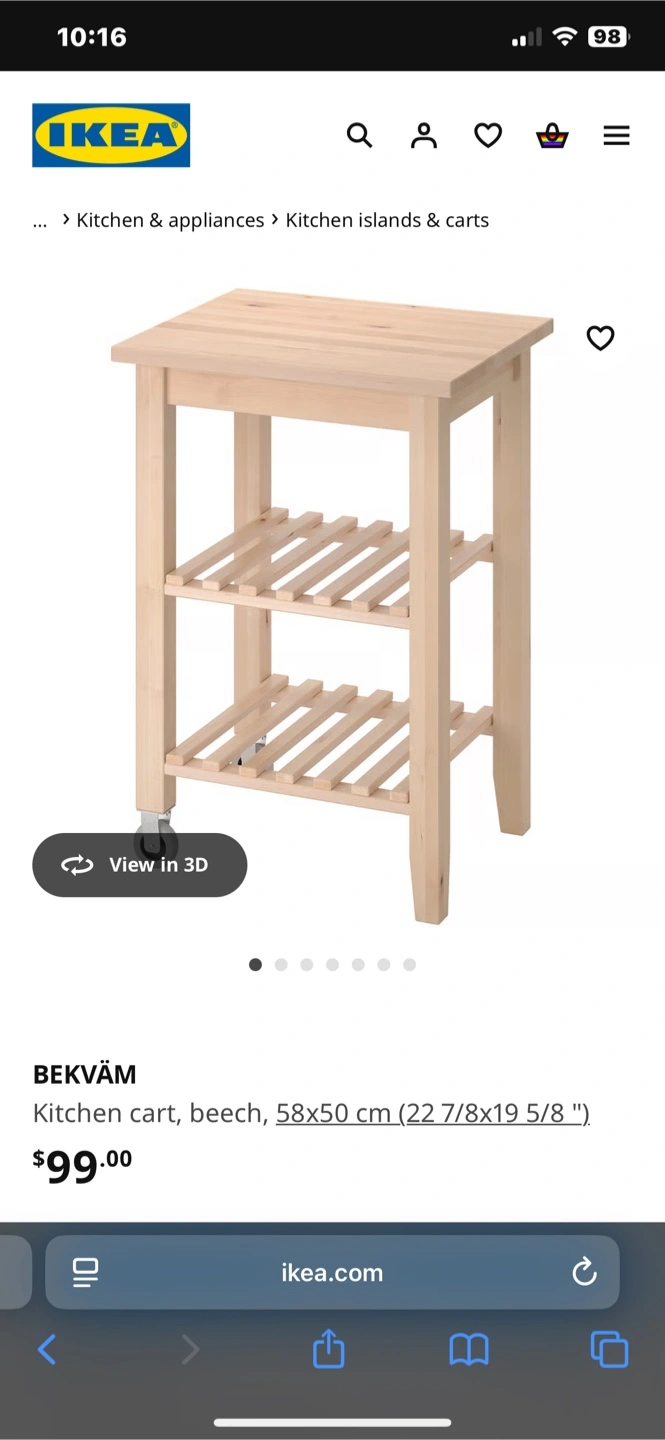Open the account profile icon
This screenshot has width=665, height=1440.
click(424, 135)
